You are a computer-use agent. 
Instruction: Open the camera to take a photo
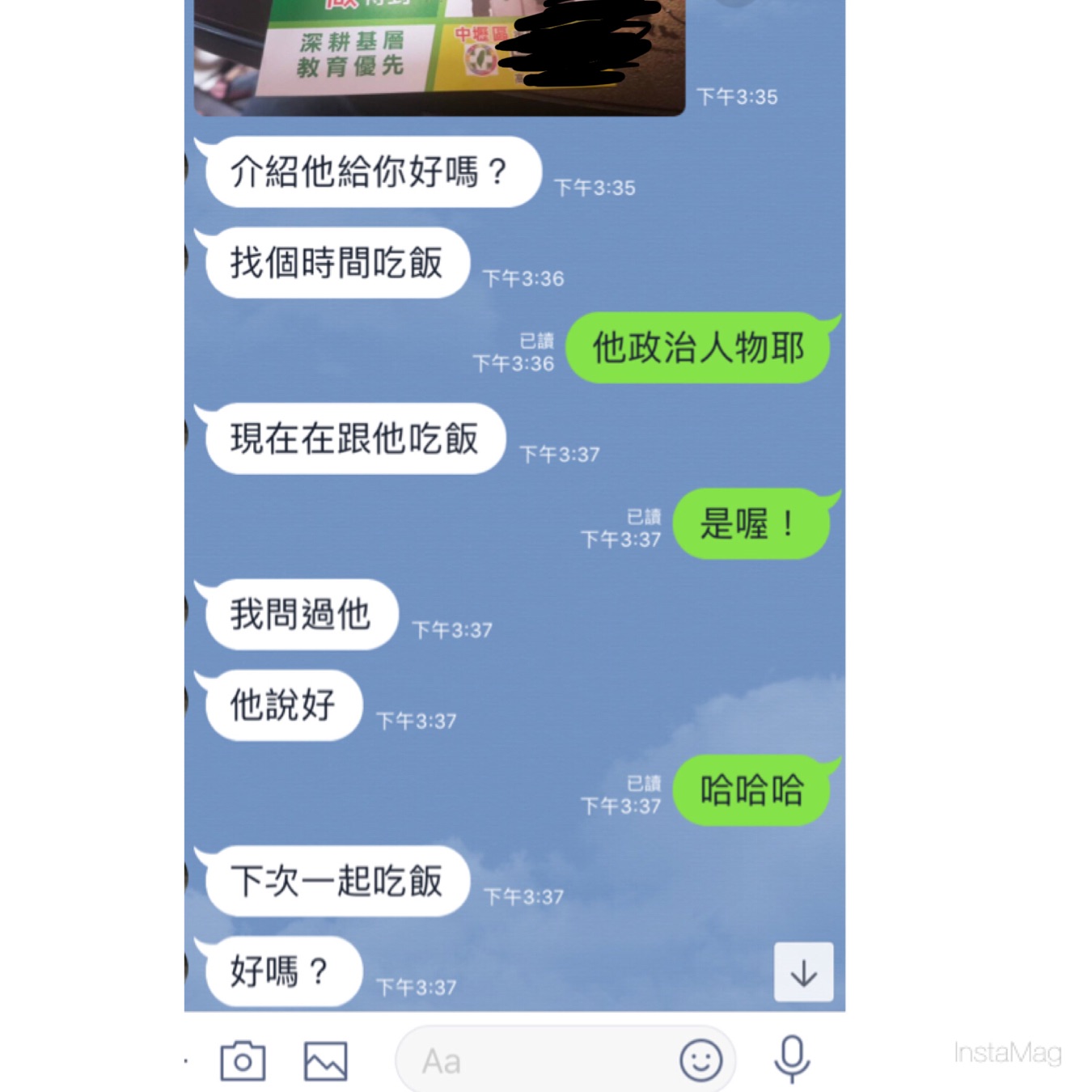(243, 1060)
